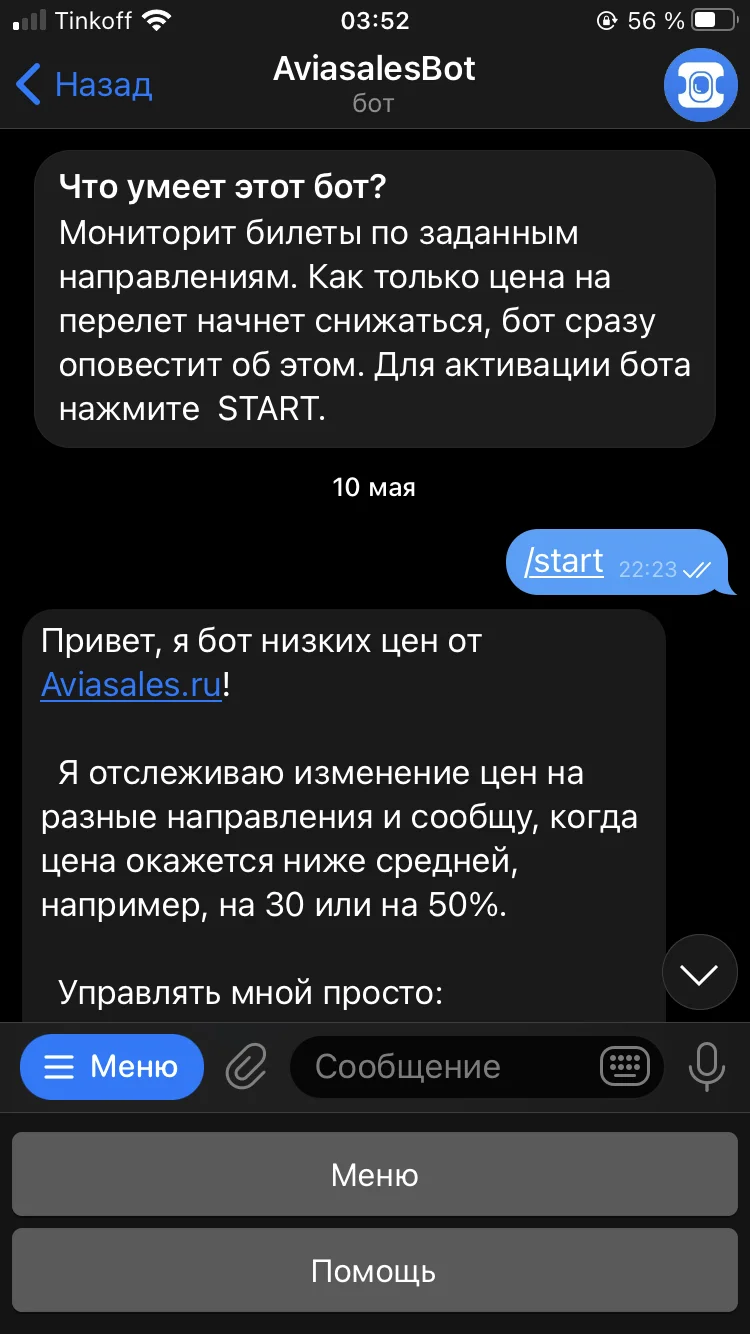The image size is (750, 1334).
Task: Open the blue Меню bot commands button
Action: click(x=112, y=1067)
